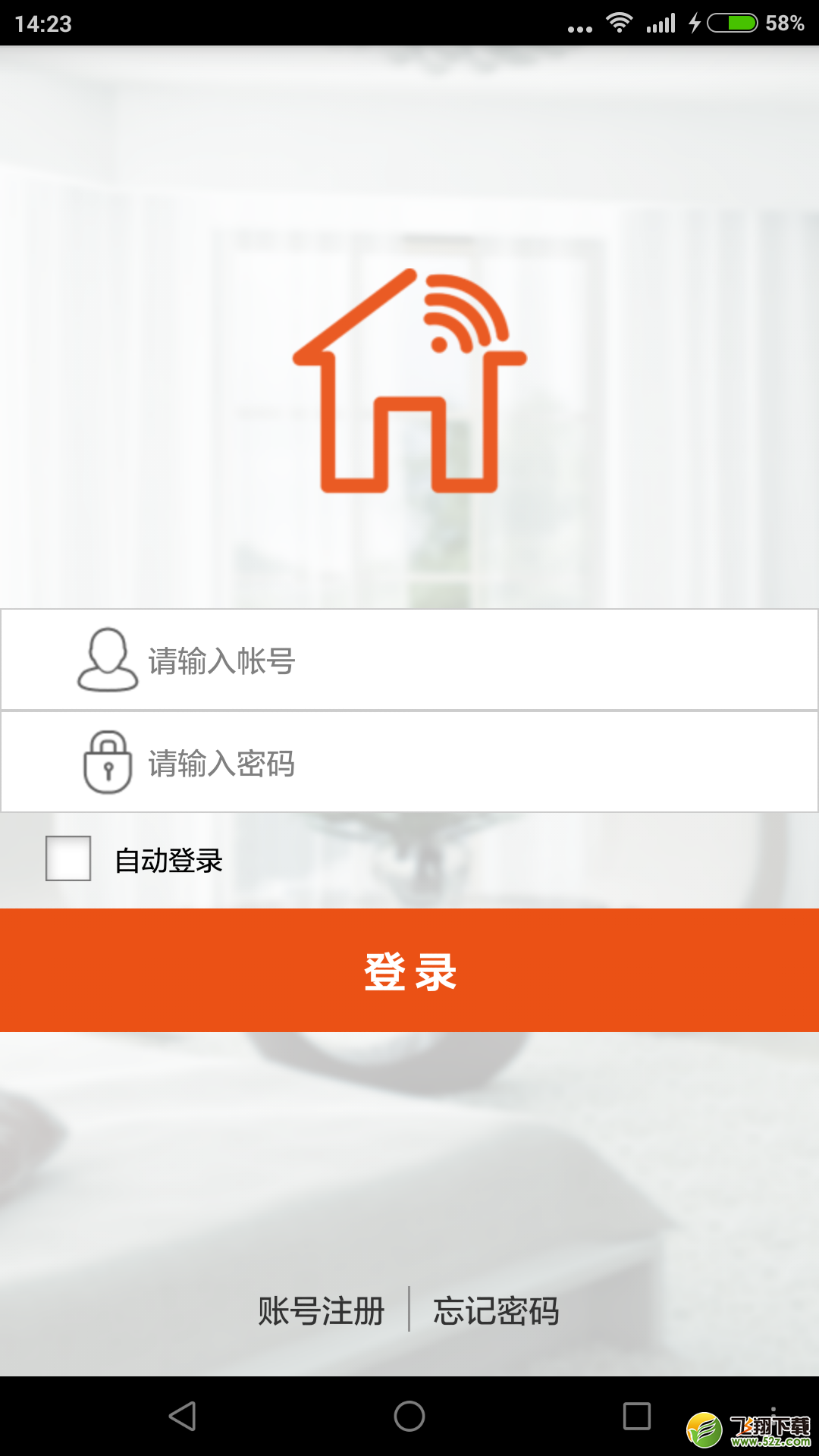
Task: Open 忘记密码 forgot password
Action: tap(496, 1310)
